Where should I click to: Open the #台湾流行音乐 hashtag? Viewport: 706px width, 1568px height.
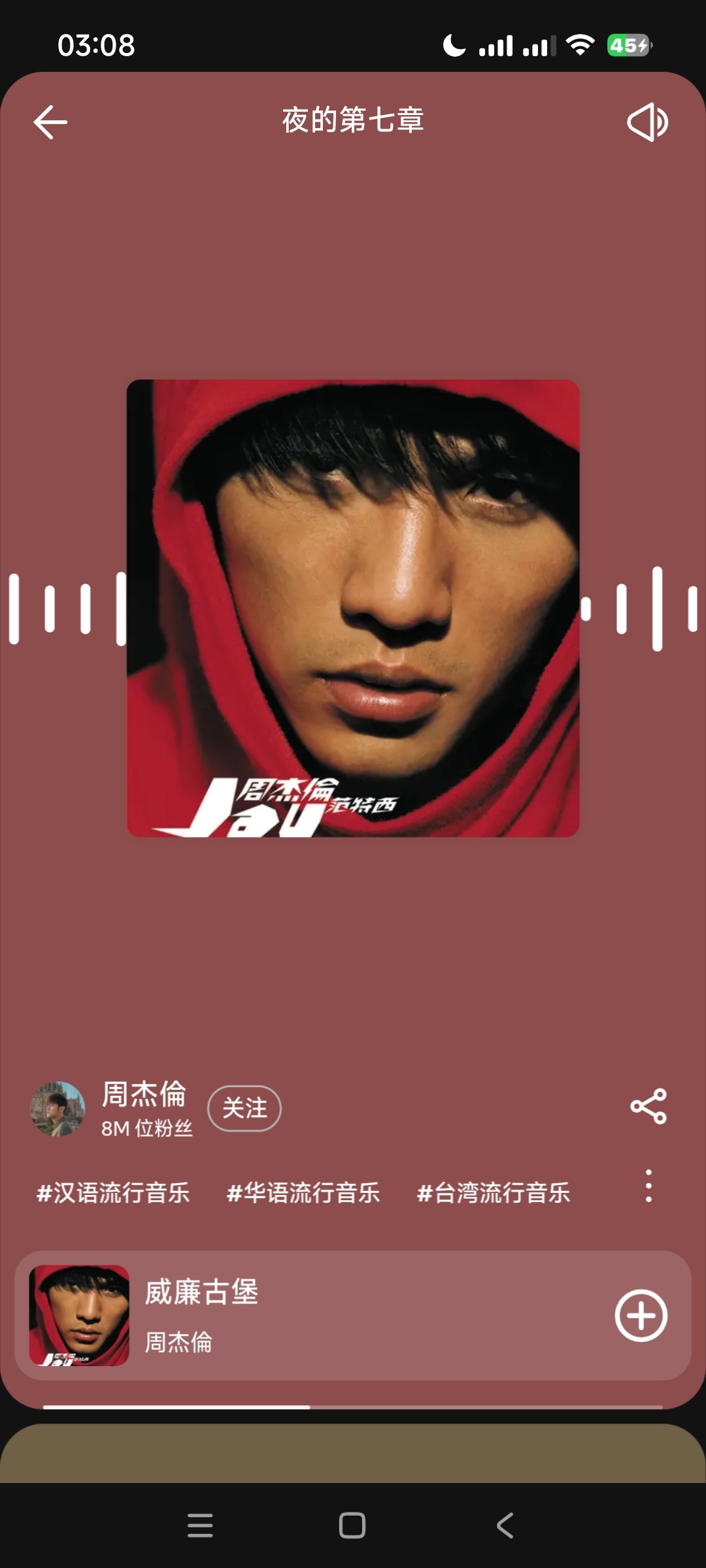tap(495, 1191)
